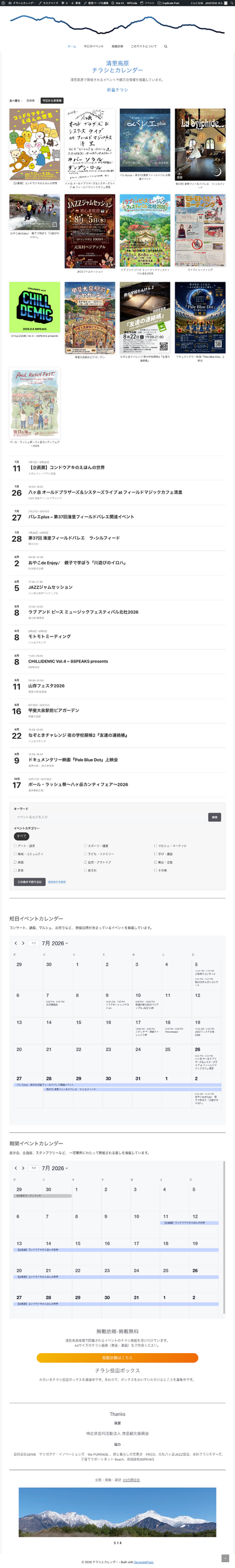Image resolution: width=235 pixels, height=1568 pixels.
Task: Open the search icon in the navigation menu
Action: point(165,46)
